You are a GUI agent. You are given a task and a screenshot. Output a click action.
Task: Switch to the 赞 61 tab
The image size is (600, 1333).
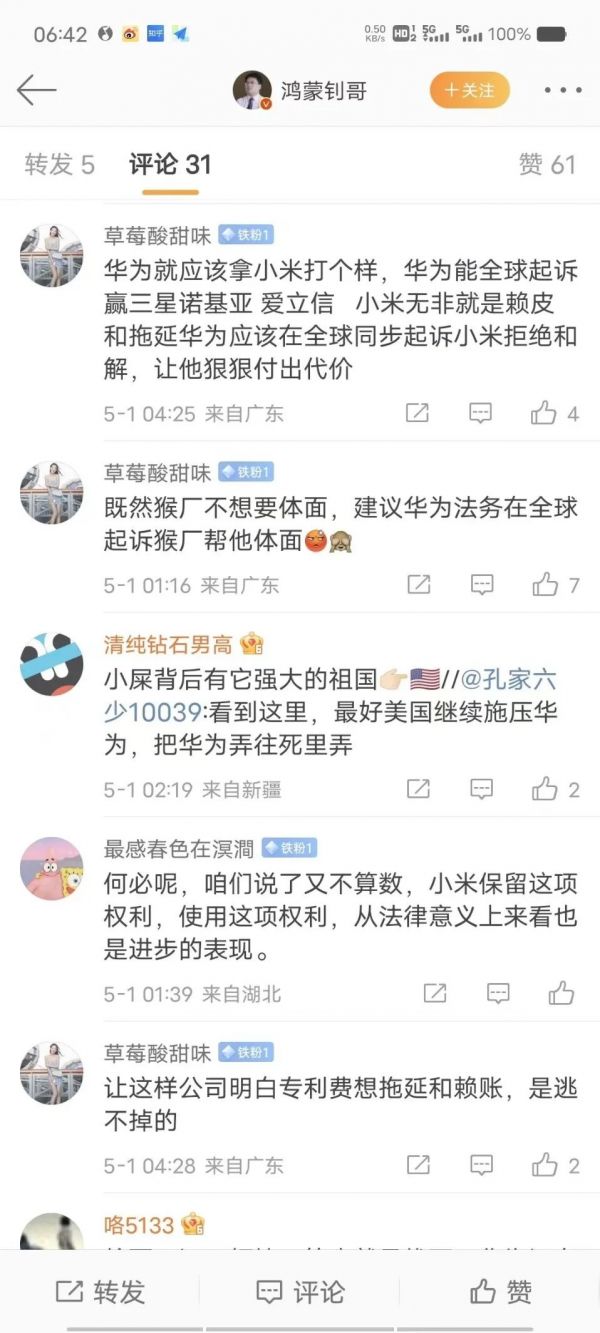coord(547,165)
